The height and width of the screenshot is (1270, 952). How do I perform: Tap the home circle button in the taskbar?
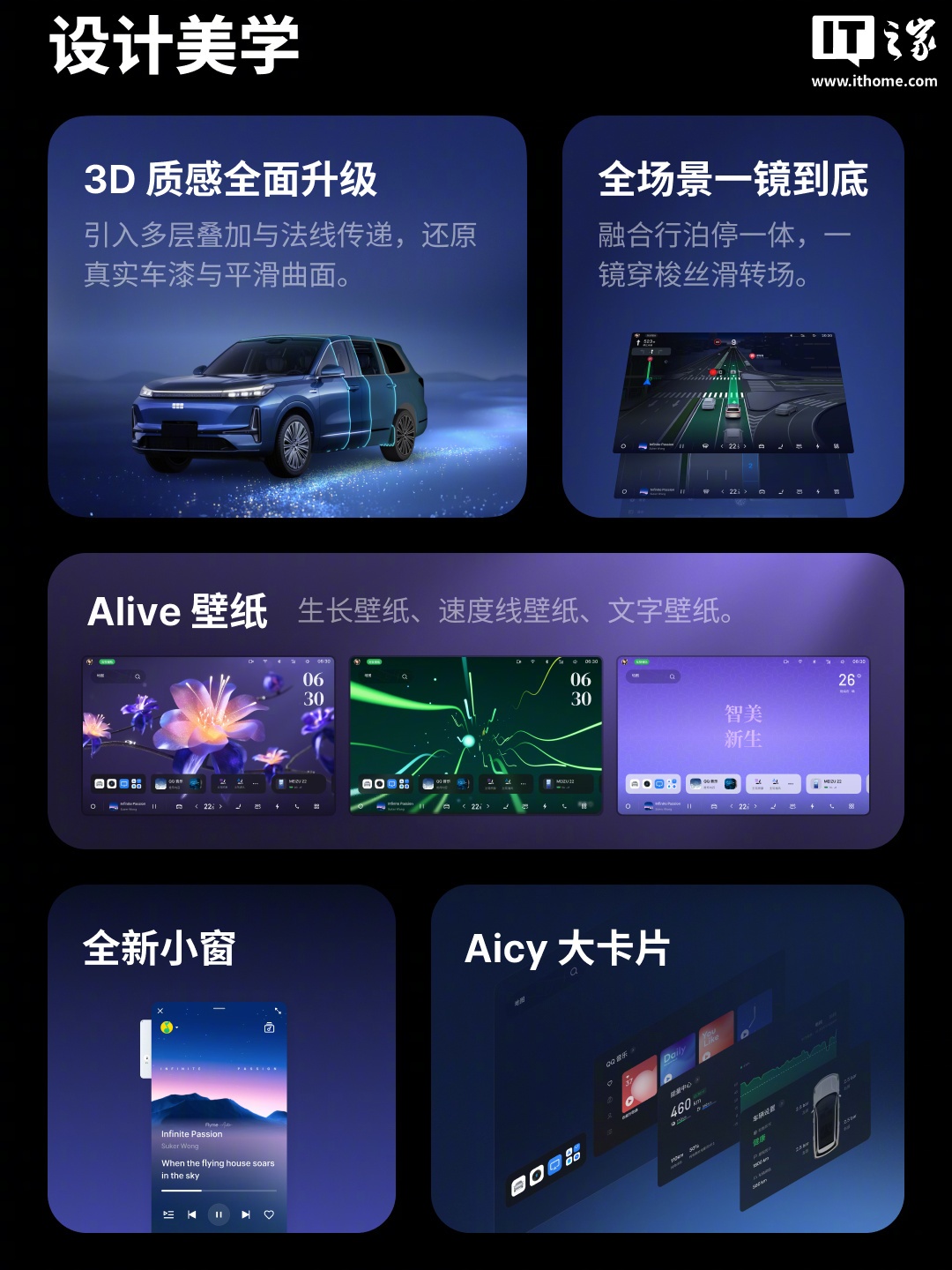click(x=93, y=806)
